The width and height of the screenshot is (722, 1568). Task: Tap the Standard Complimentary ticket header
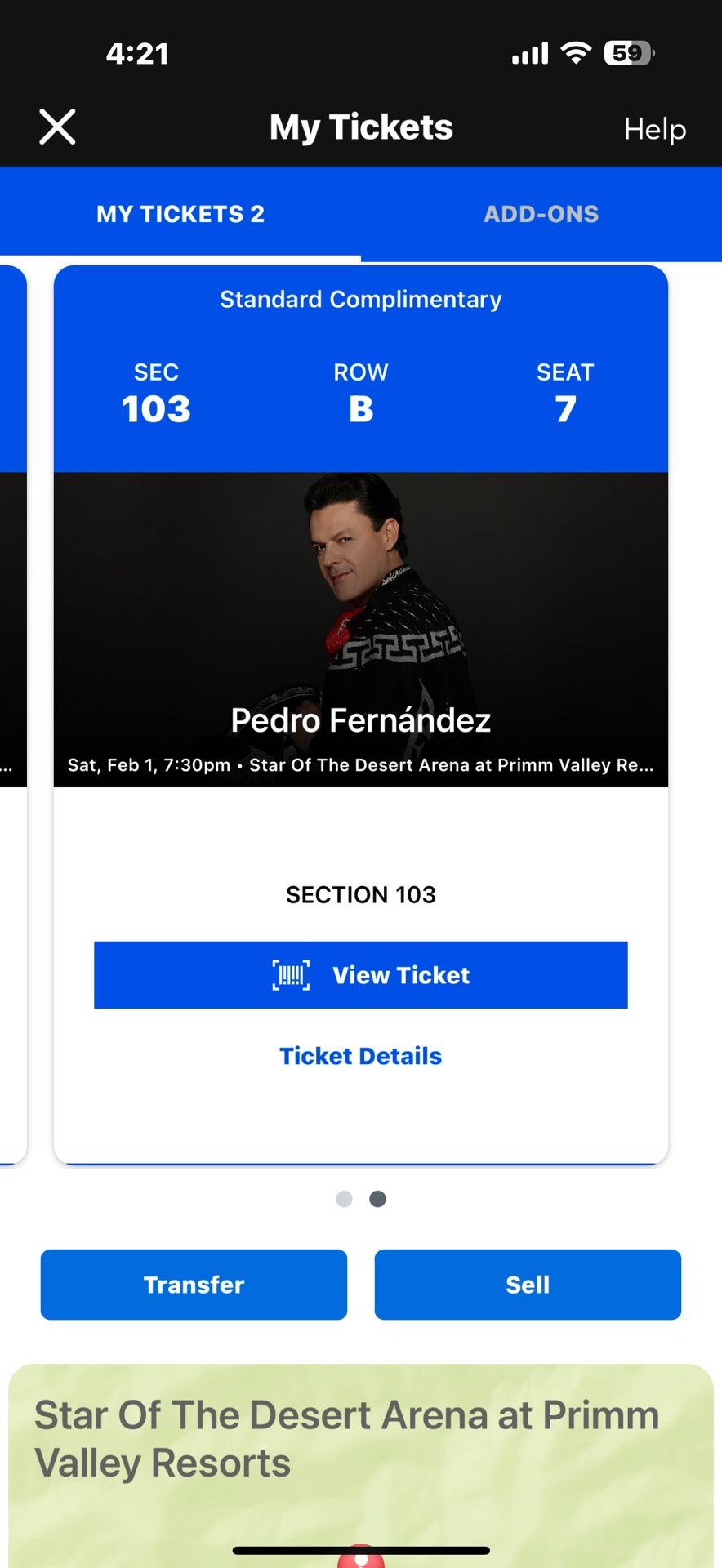(x=360, y=299)
